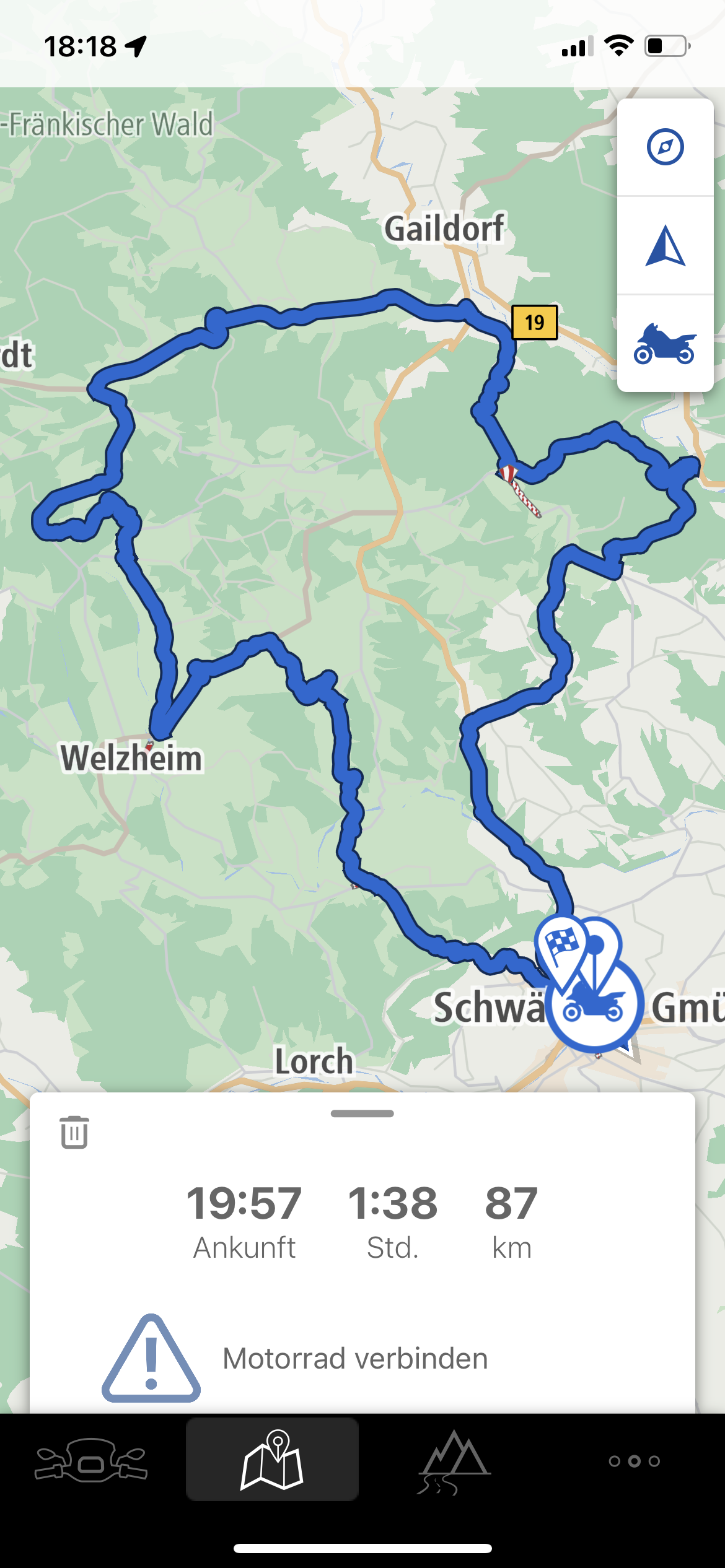
Task: Delete the route with trash icon
Action: point(74,1132)
